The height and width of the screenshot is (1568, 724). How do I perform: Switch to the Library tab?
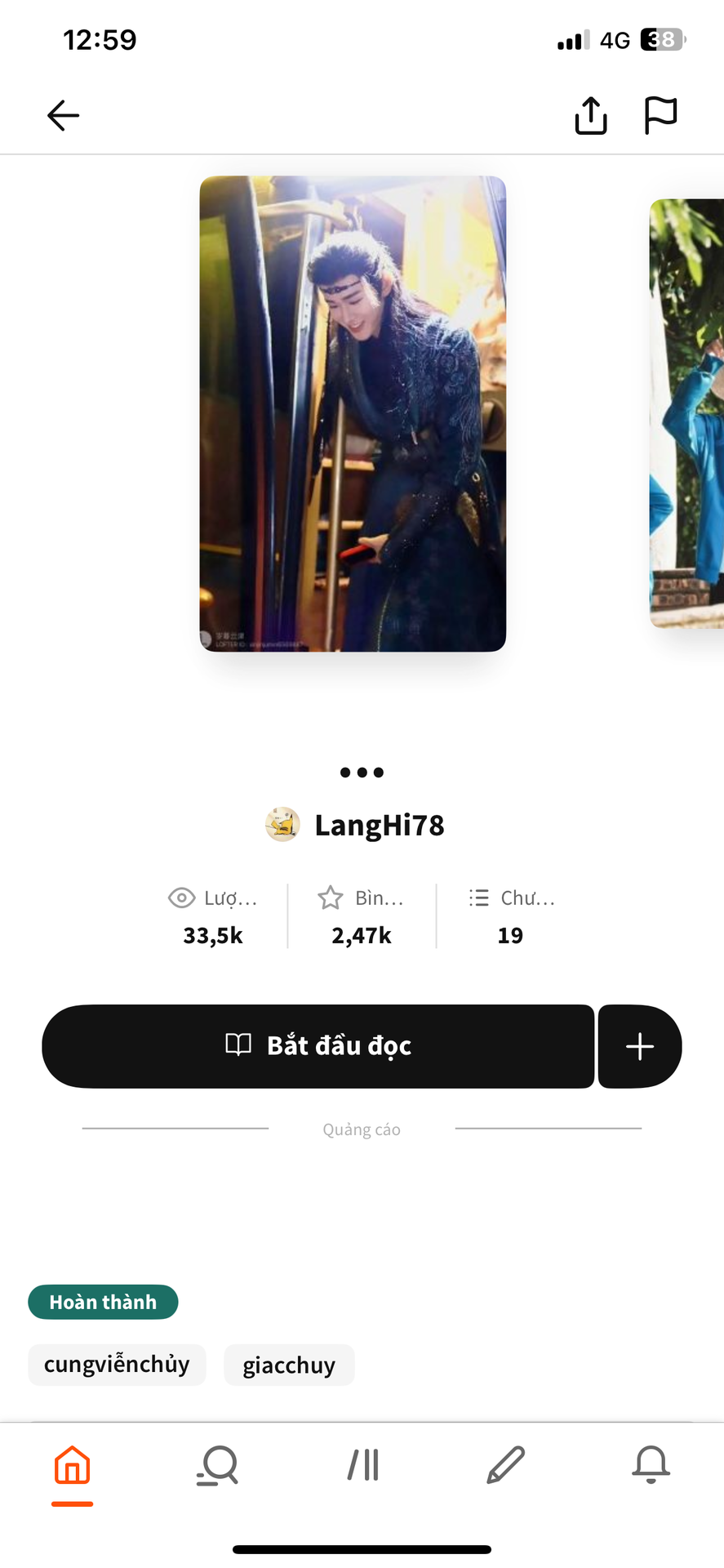(362, 1465)
